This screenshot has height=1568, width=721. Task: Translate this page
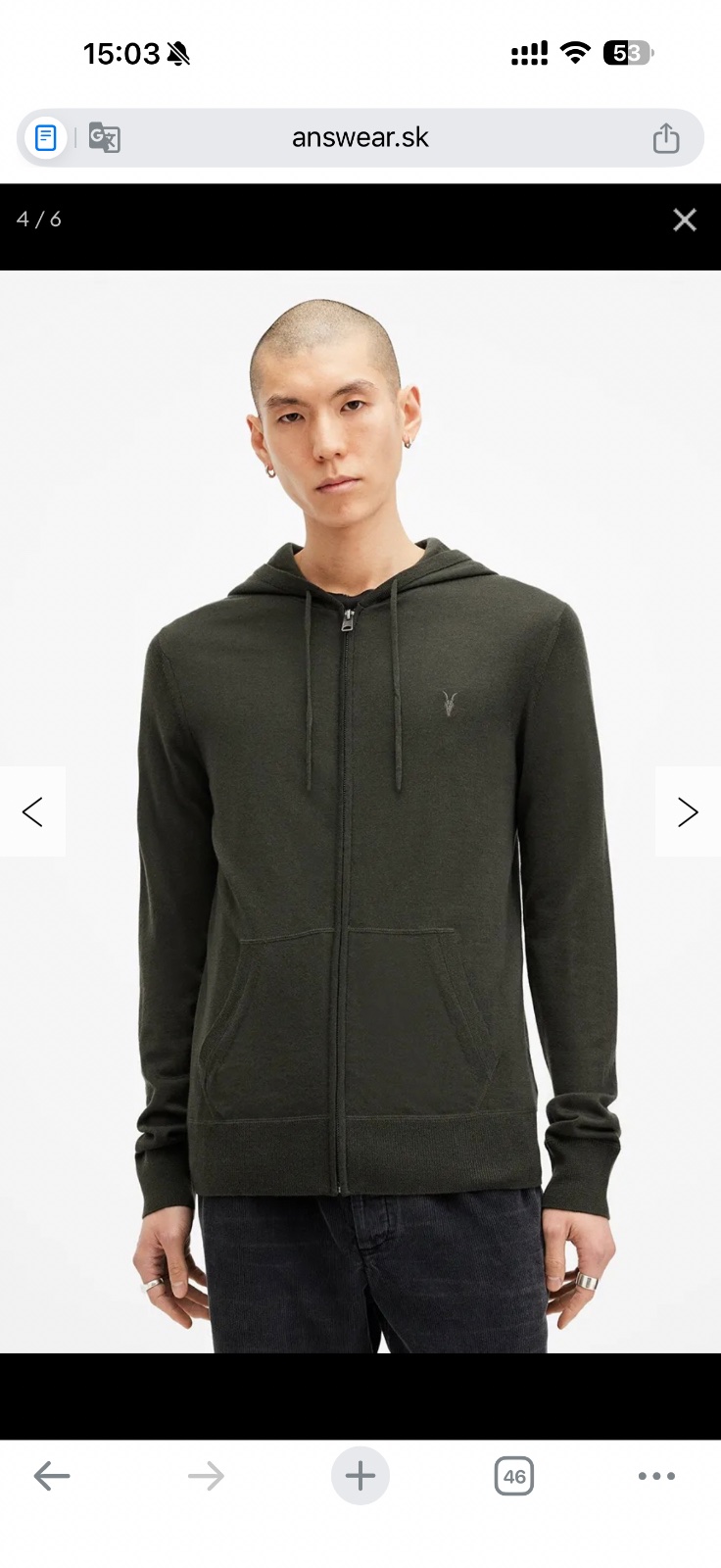104,138
